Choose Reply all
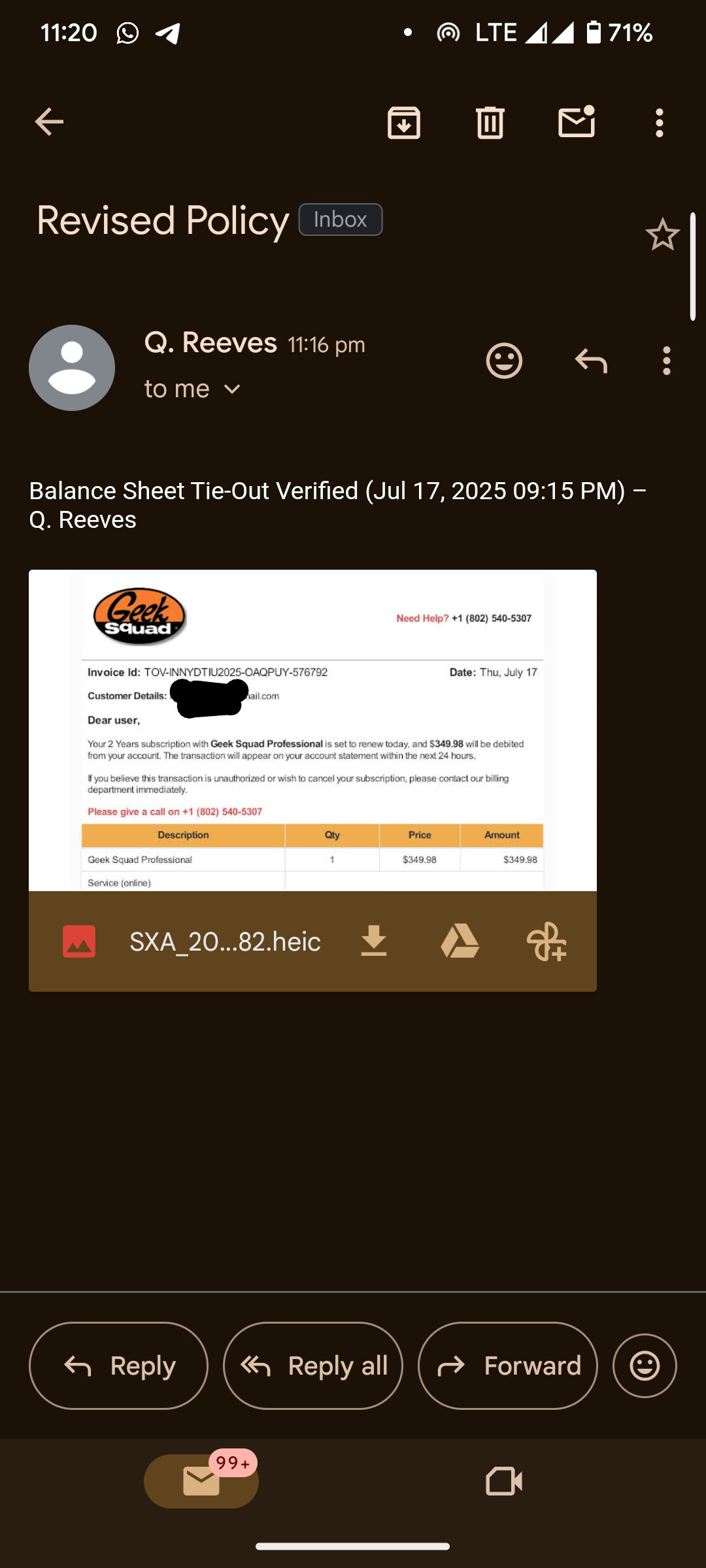706x1568 pixels. pyautogui.click(x=313, y=1365)
